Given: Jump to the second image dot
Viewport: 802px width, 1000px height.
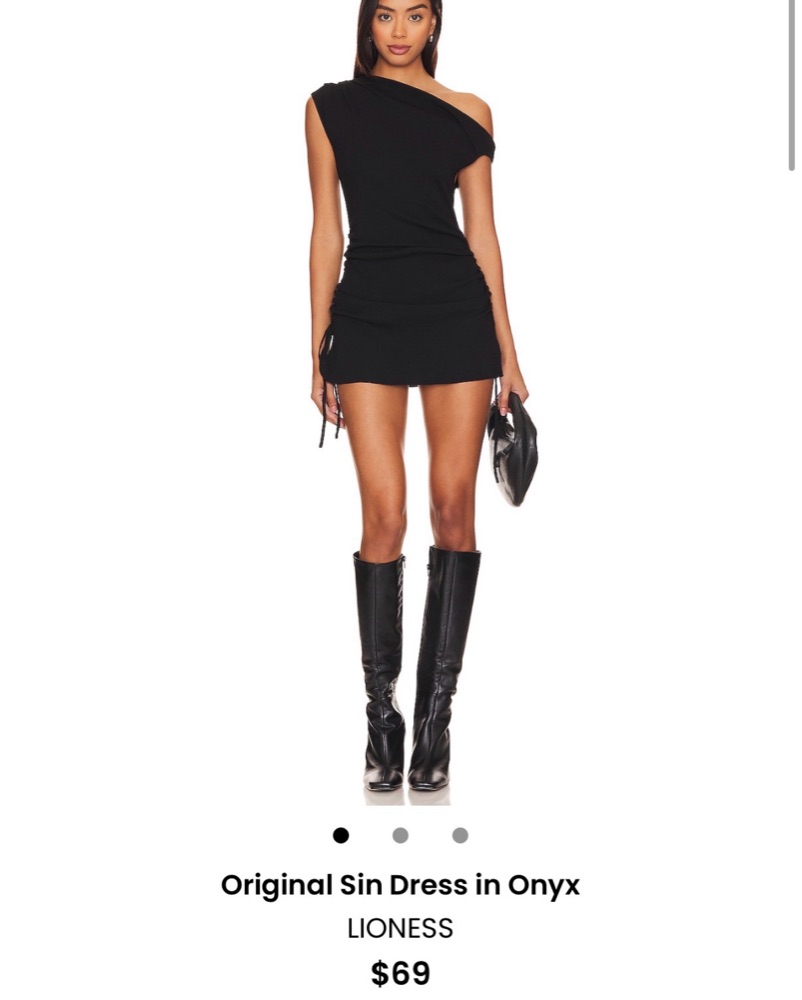Looking at the screenshot, I should pos(400,835).
